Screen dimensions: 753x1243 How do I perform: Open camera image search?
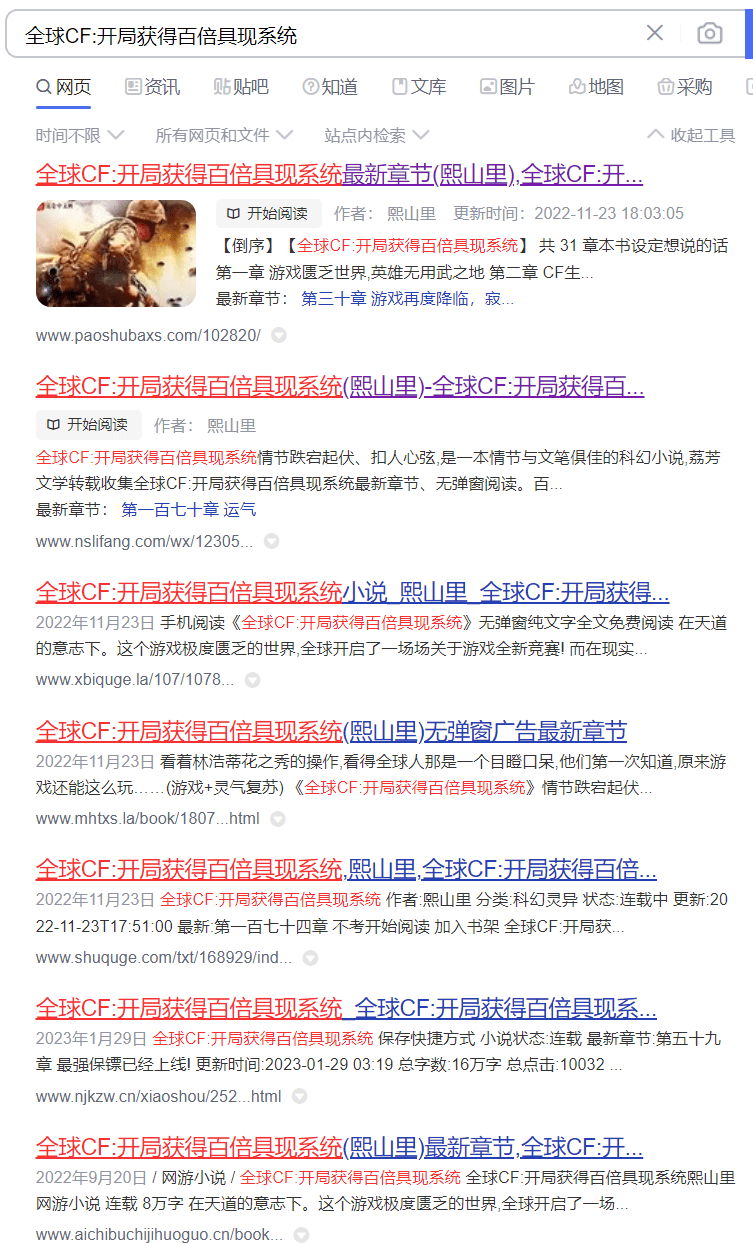[x=710, y=33]
